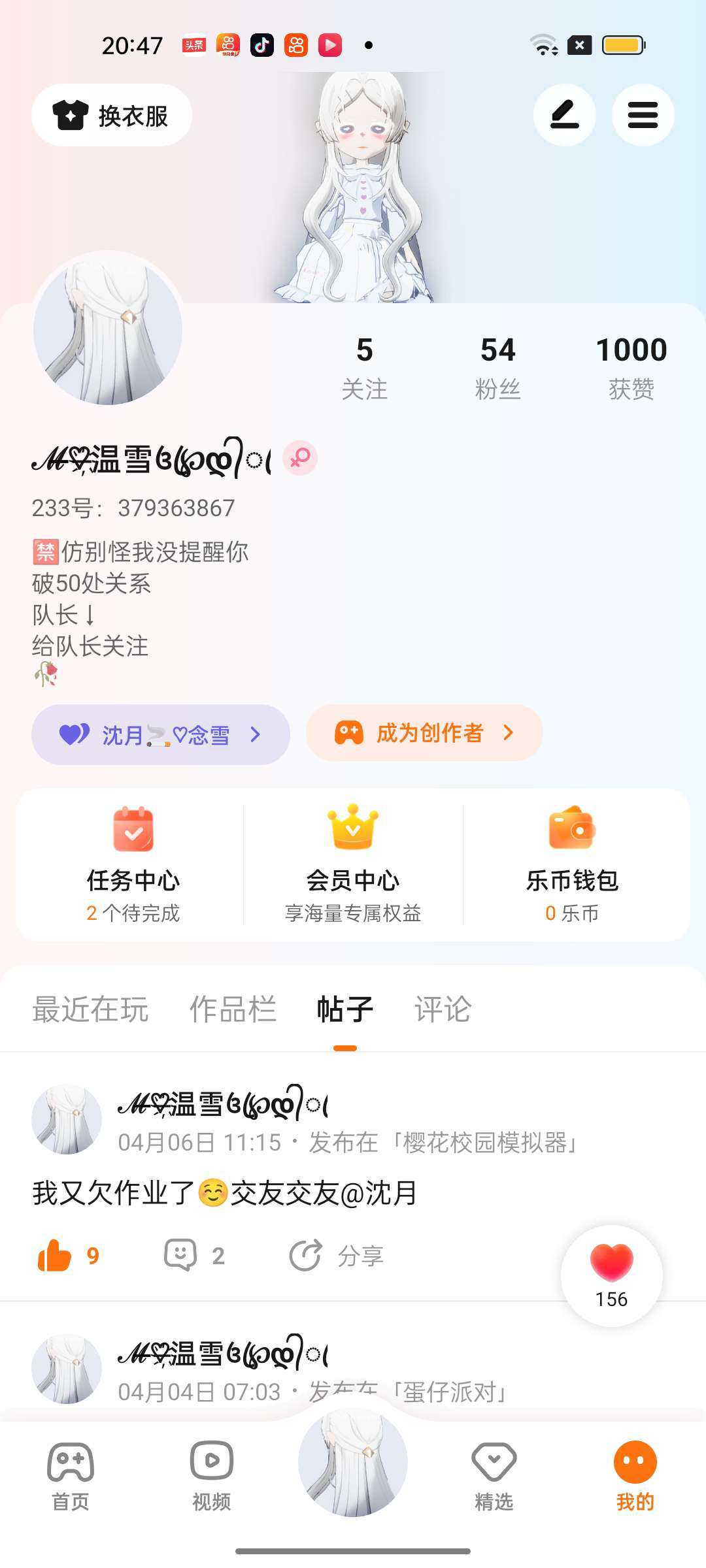Switch to the 最近在玩 tab

pos(90,1009)
